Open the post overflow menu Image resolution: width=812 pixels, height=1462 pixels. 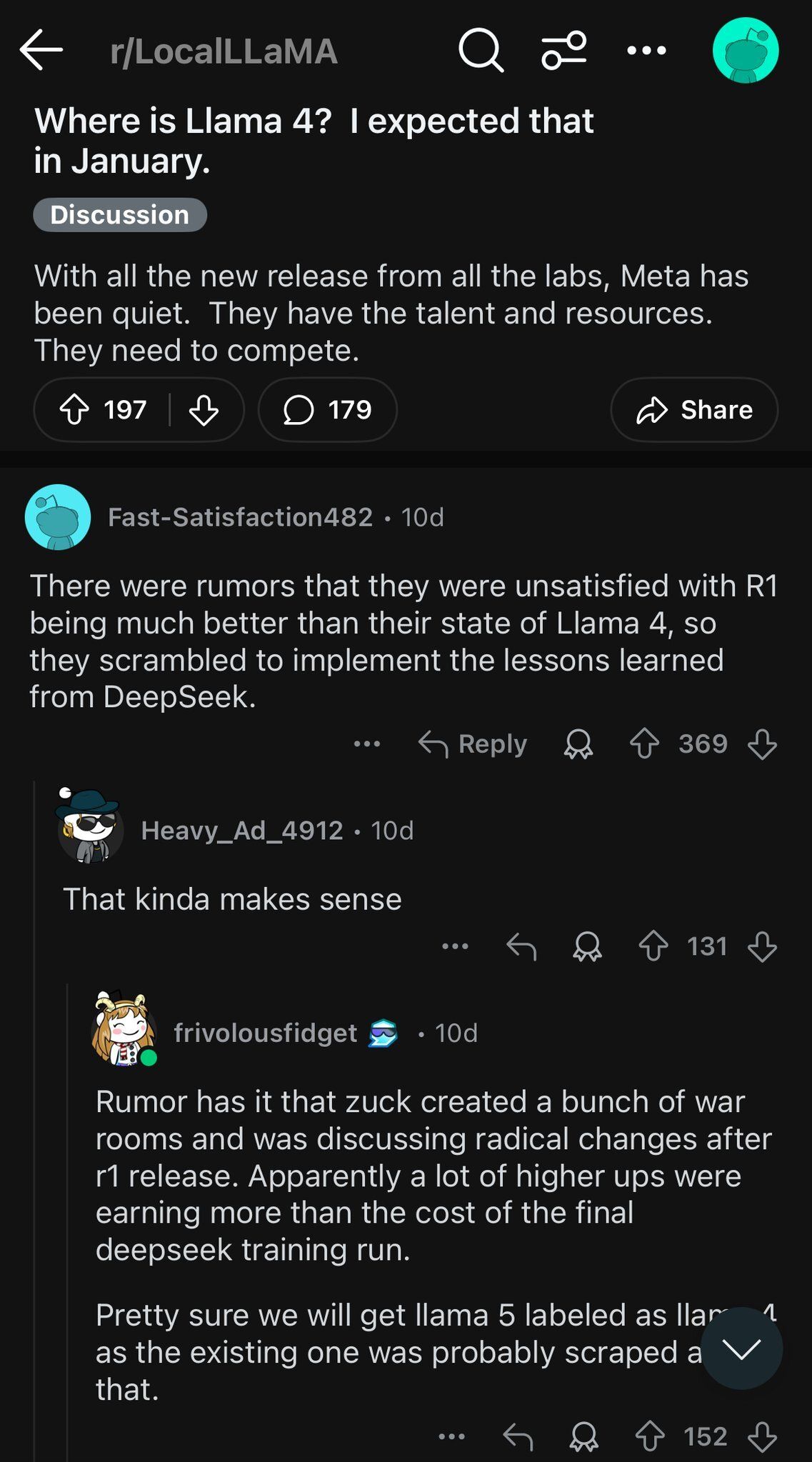(x=646, y=50)
